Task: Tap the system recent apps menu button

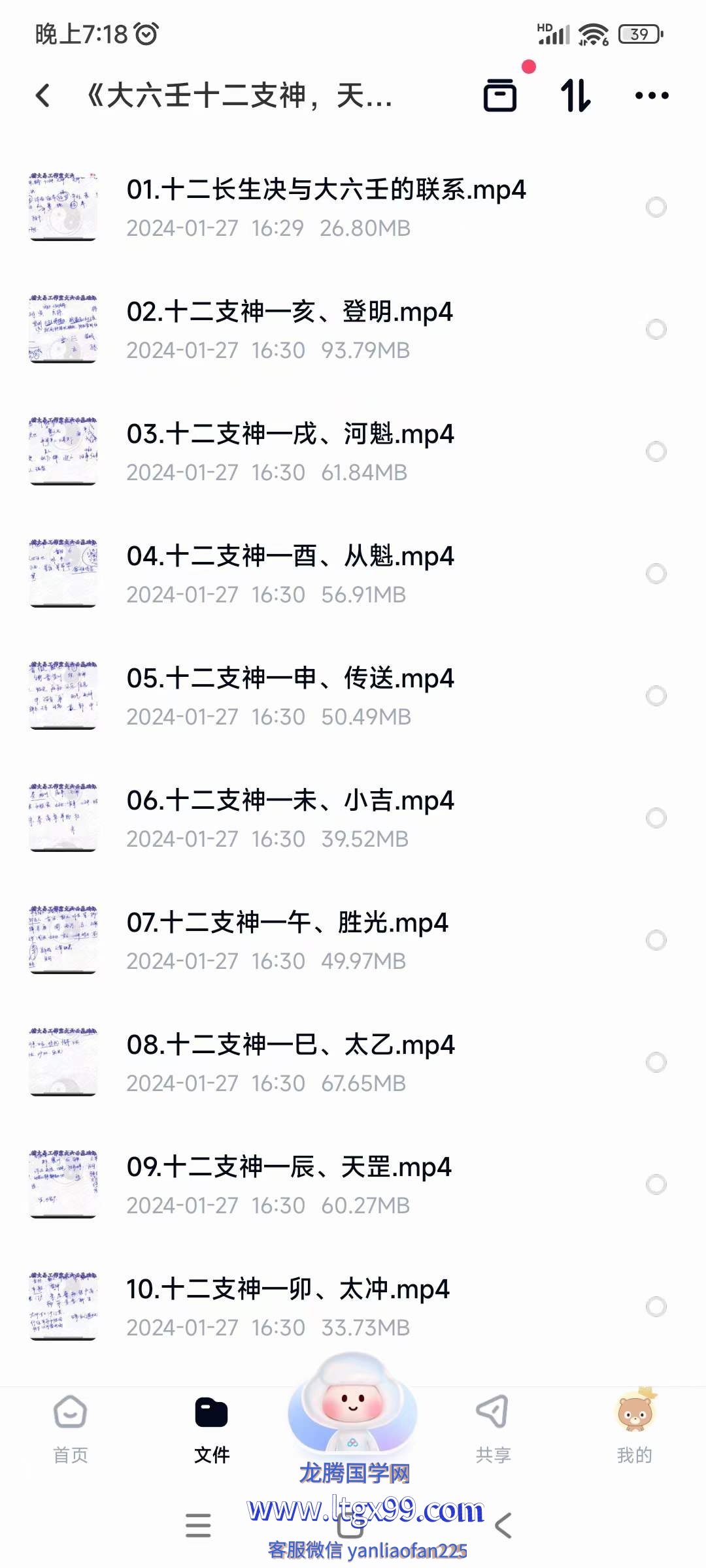Action: click(x=198, y=1526)
